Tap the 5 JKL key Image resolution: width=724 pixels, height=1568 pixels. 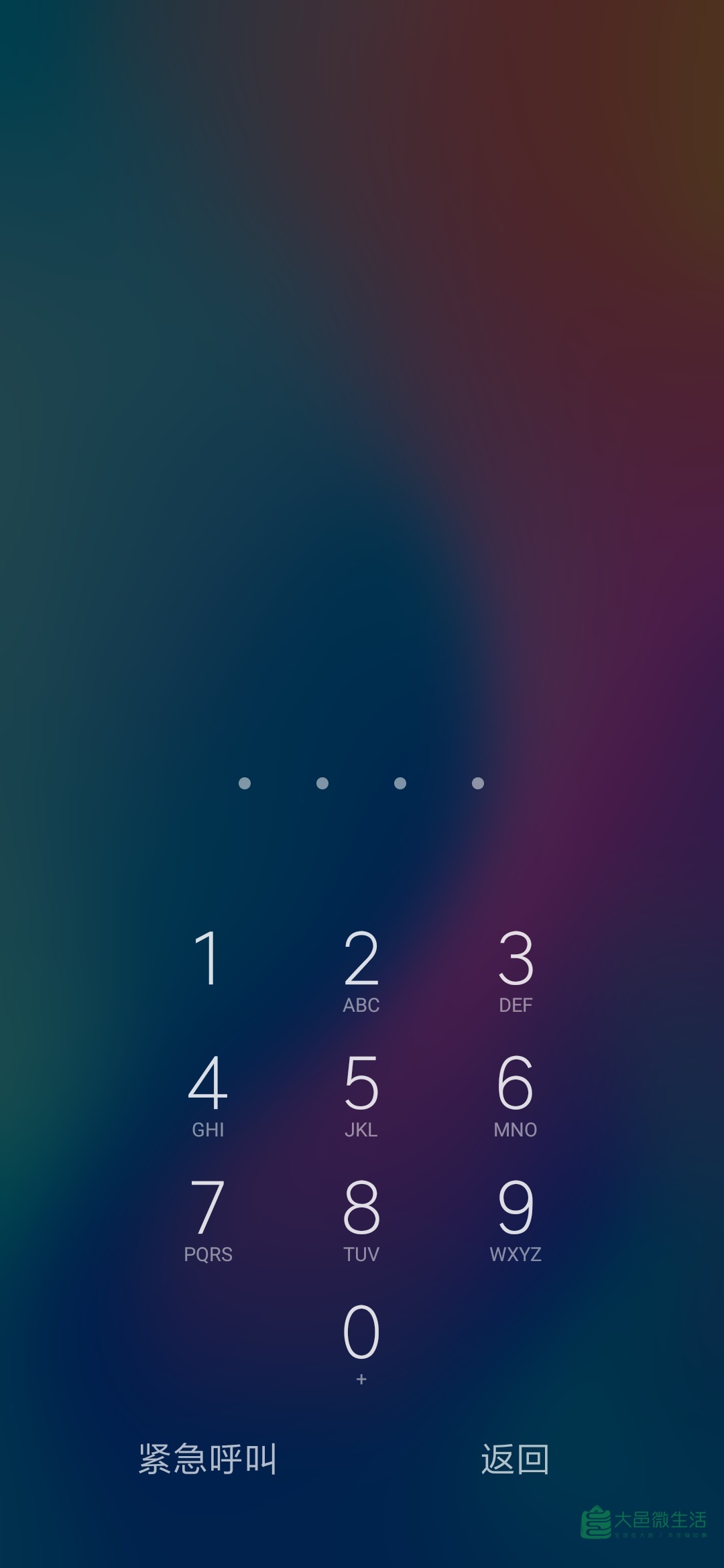pos(361,1093)
